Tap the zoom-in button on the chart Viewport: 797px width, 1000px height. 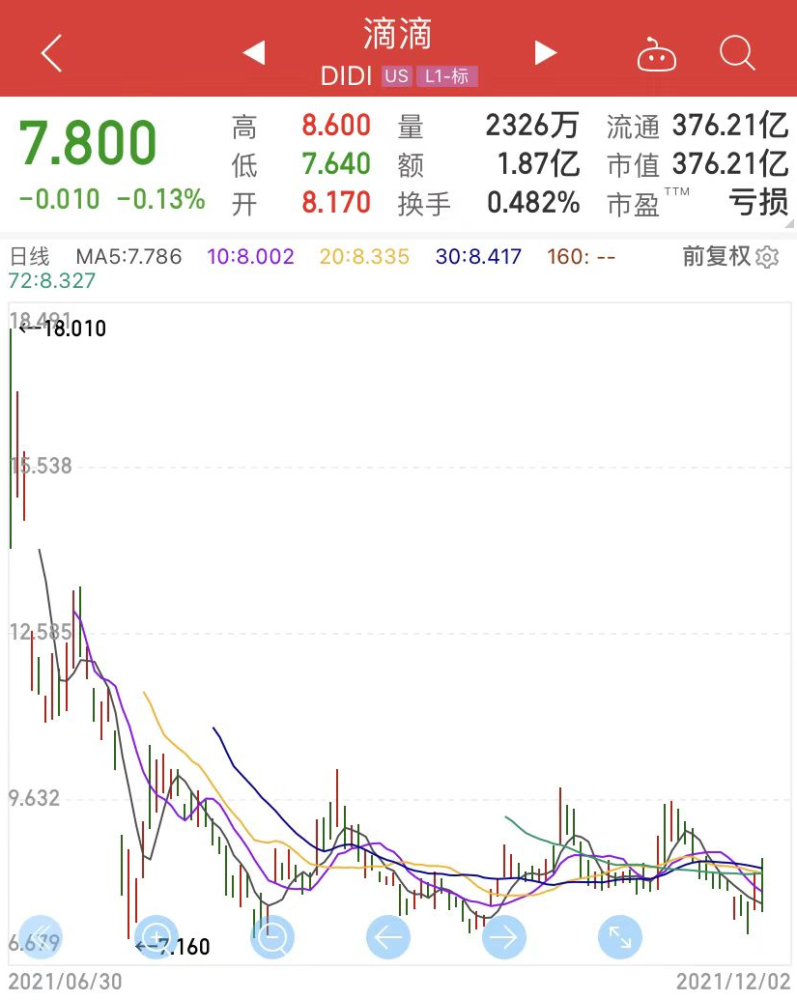click(x=158, y=937)
